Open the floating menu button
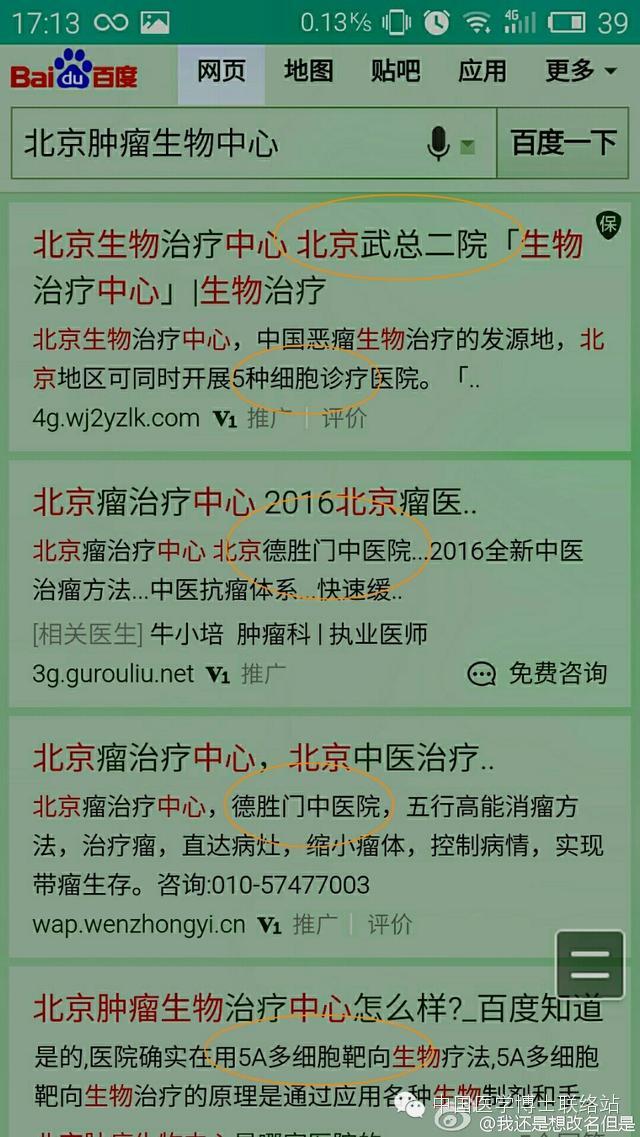The image size is (640, 1137). (590, 964)
